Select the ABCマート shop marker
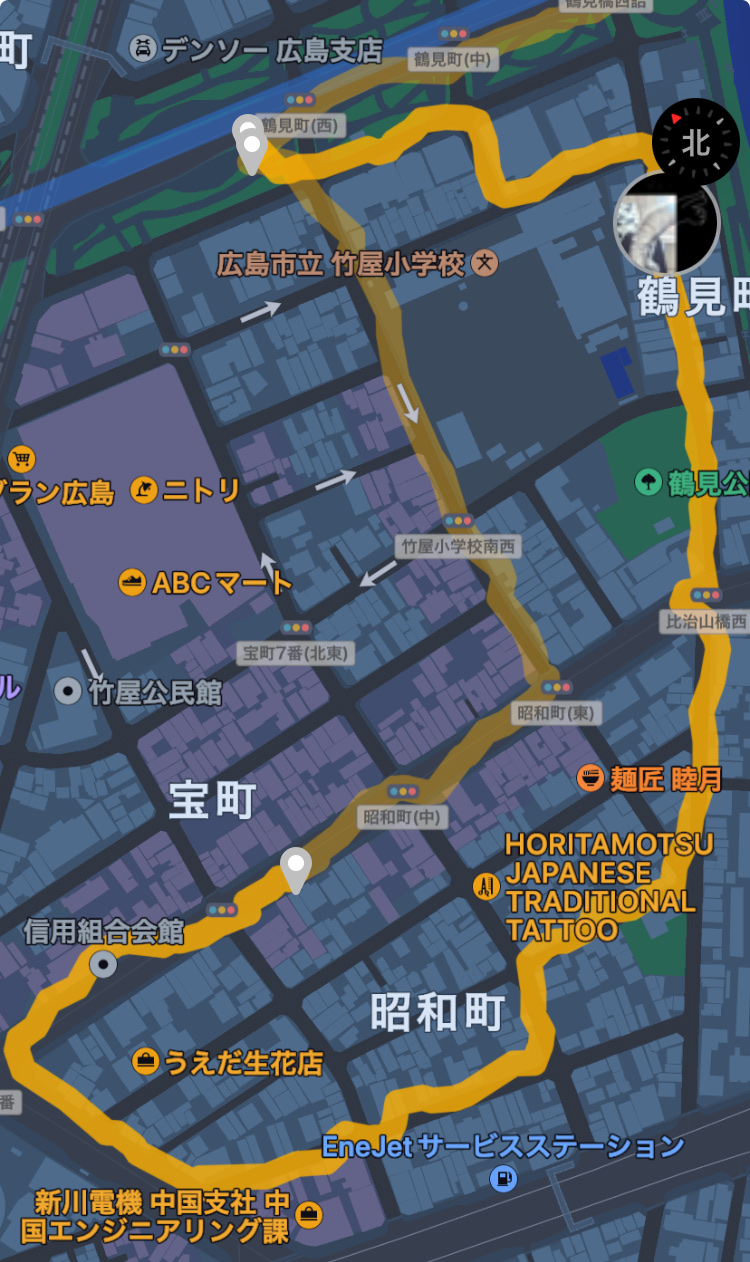 click(x=132, y=582)
